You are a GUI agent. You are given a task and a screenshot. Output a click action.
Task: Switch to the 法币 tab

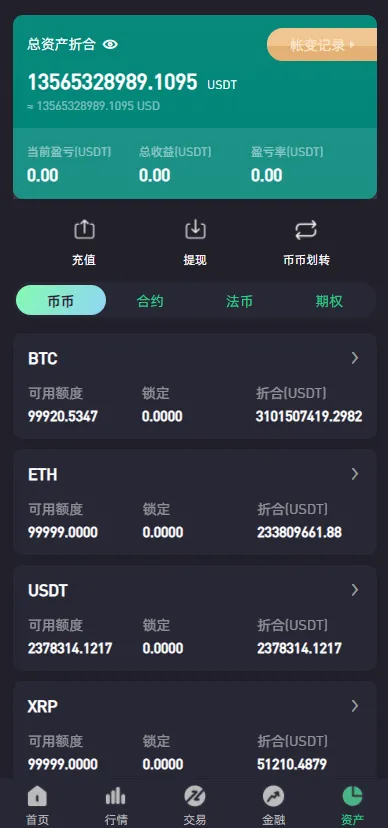point(239,301)
